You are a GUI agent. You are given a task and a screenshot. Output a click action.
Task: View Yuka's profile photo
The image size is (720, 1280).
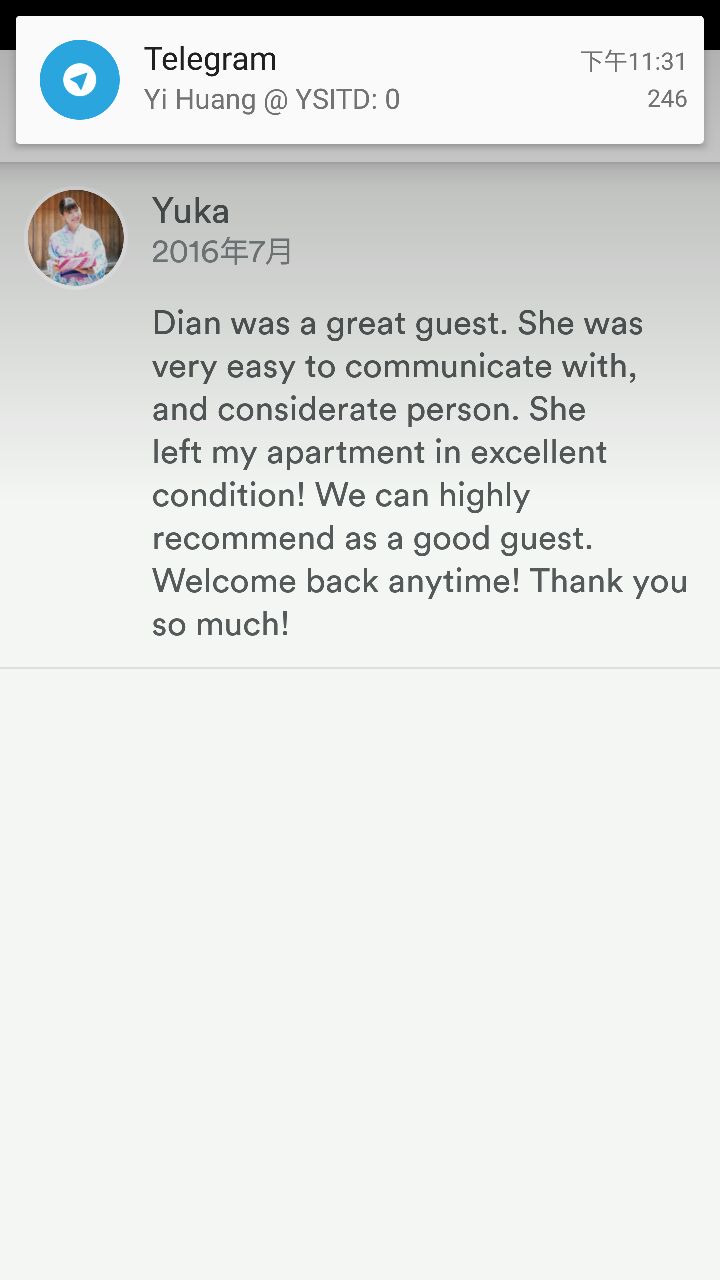click(x=76, y=238)
